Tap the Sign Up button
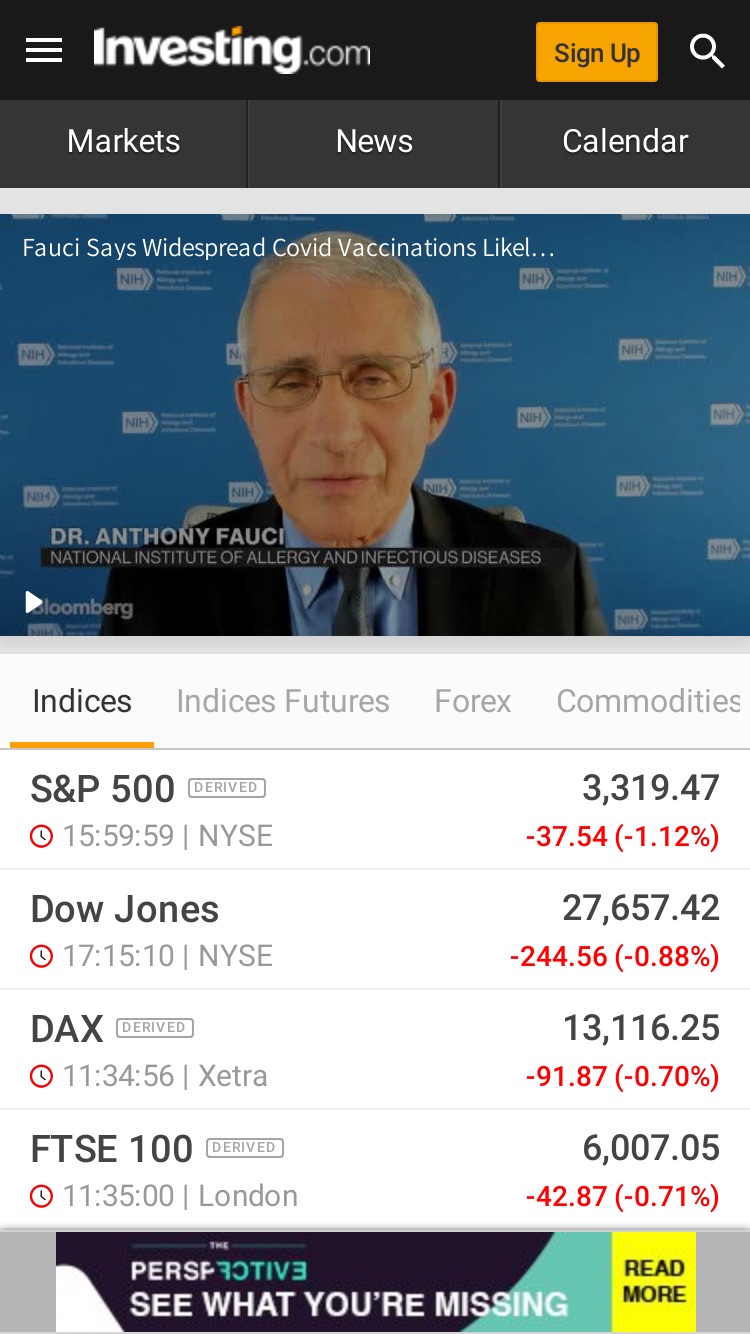Image resolution: width=750 pixels, height=1334 pixels. tap(597, 52)
